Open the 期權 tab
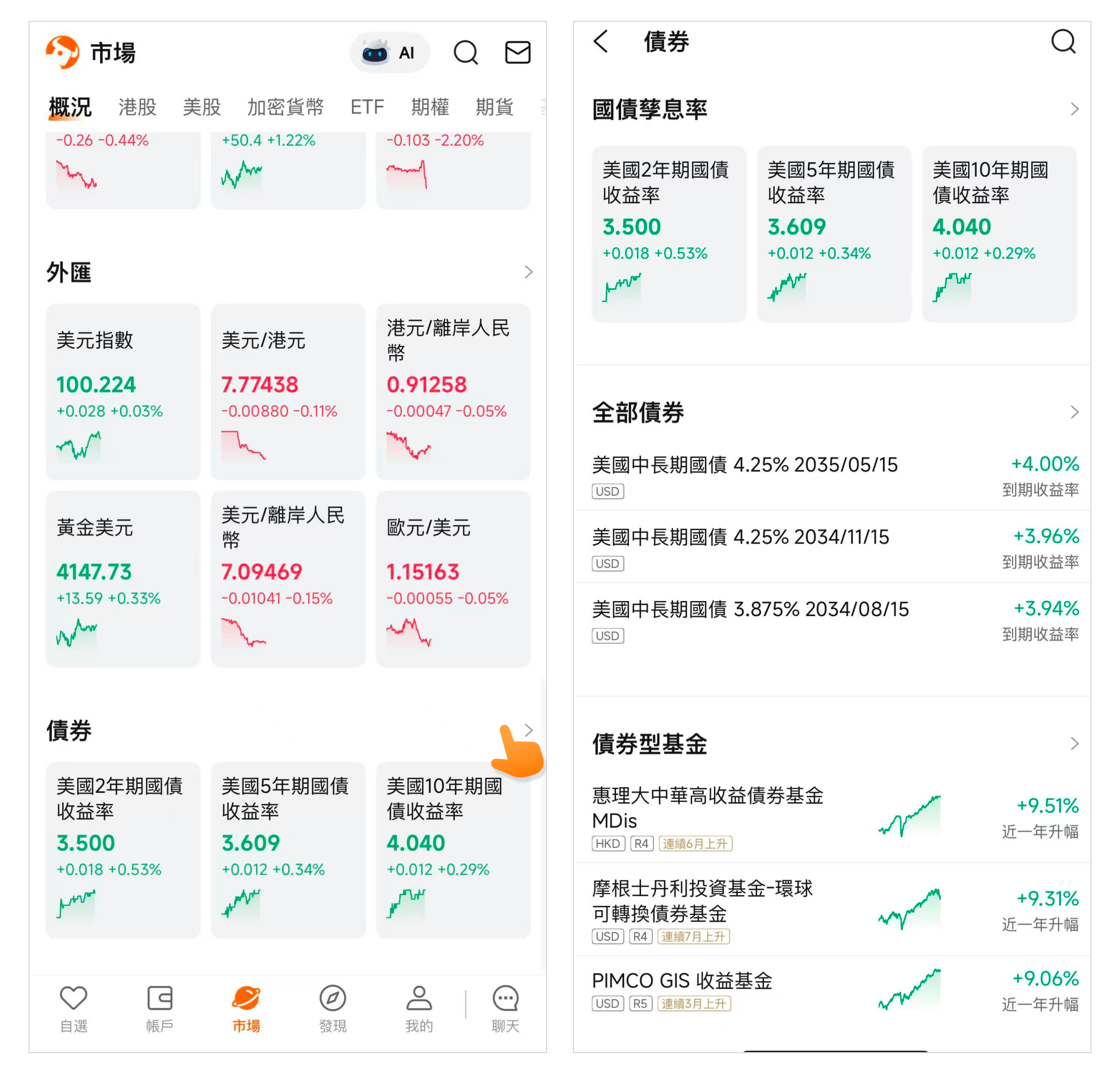Image resolution: width=1120 pixels, height=1074 pixels. (x=430, y=107)
